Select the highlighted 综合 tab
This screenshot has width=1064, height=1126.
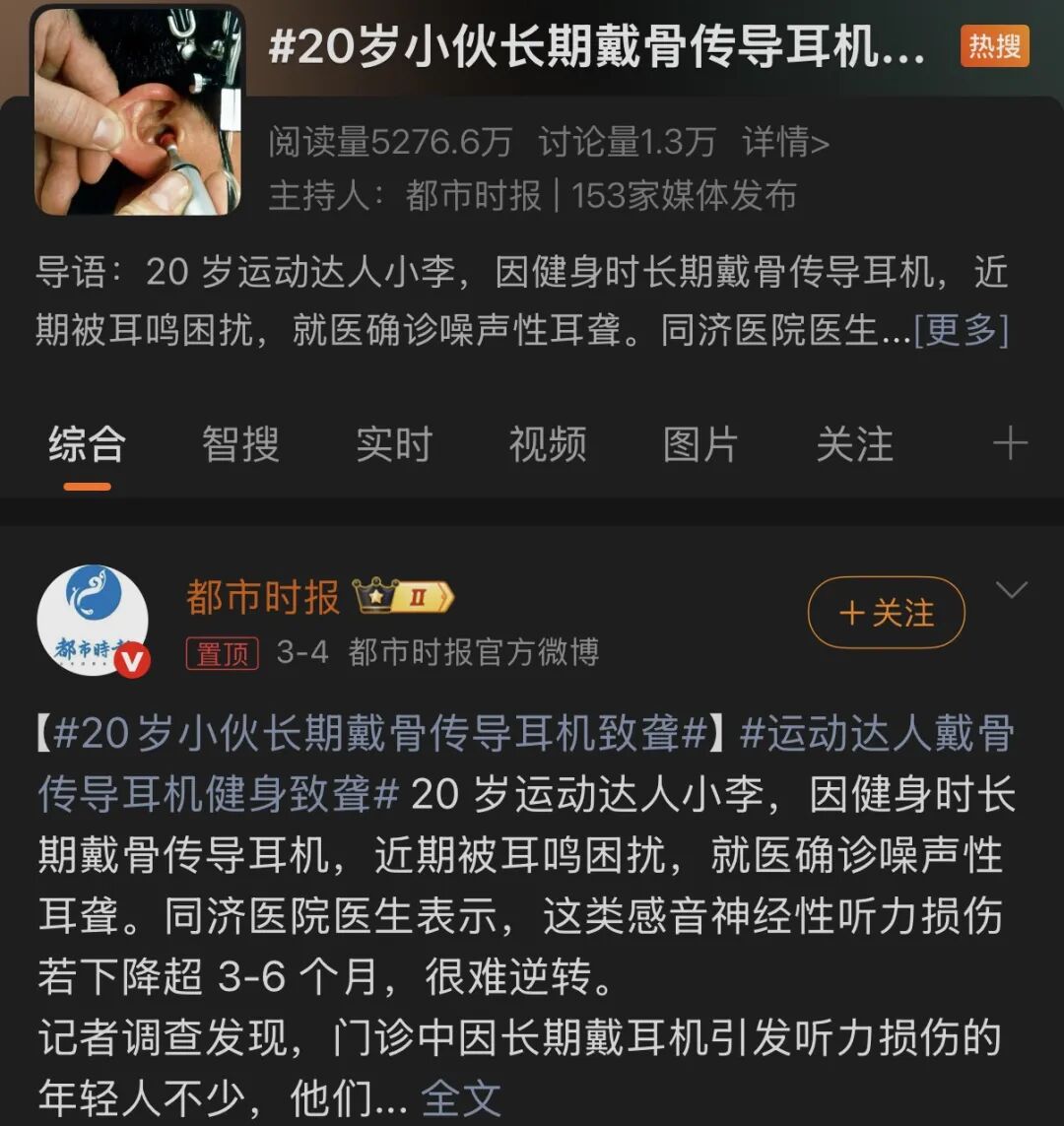(87, 444)
